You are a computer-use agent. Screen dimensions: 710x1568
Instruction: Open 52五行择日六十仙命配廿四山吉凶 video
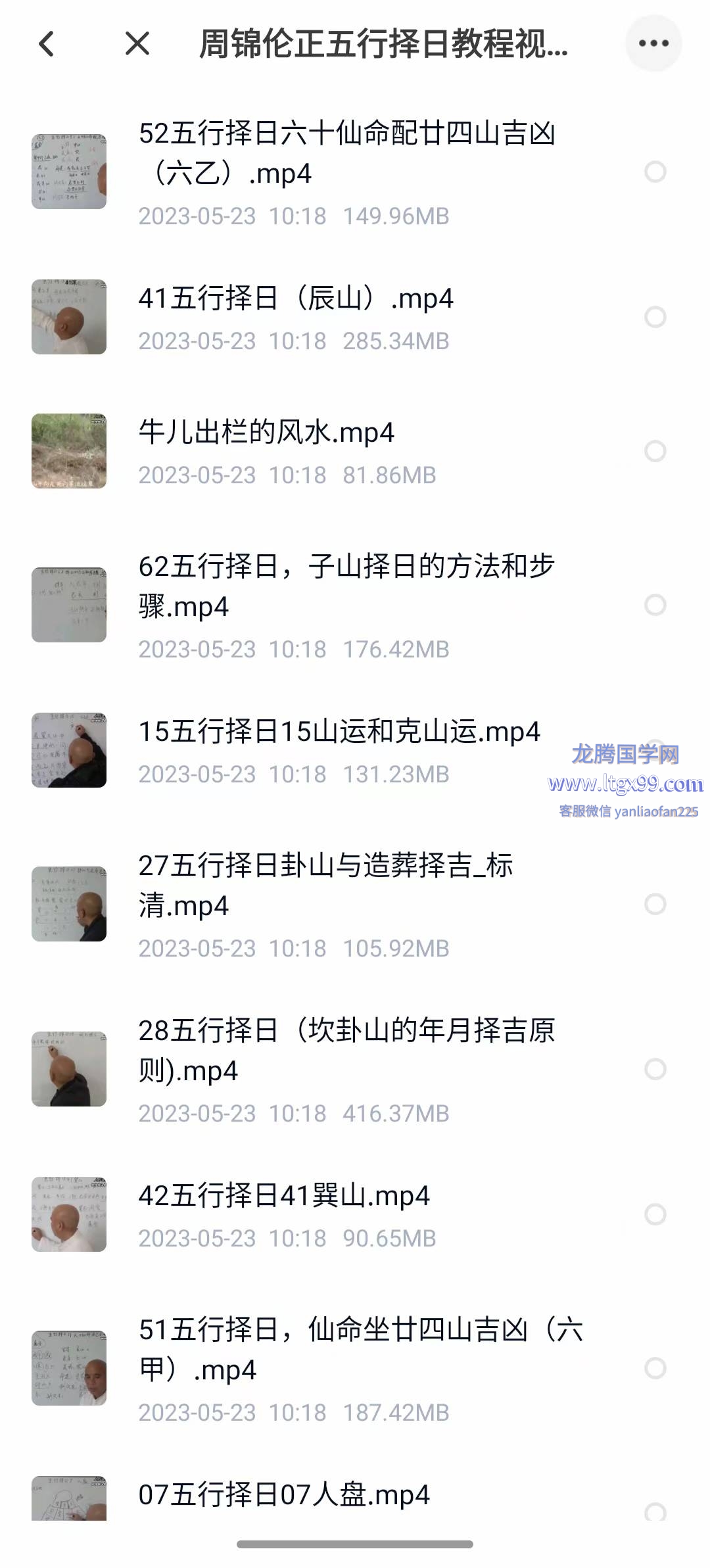tap(347, 153)
